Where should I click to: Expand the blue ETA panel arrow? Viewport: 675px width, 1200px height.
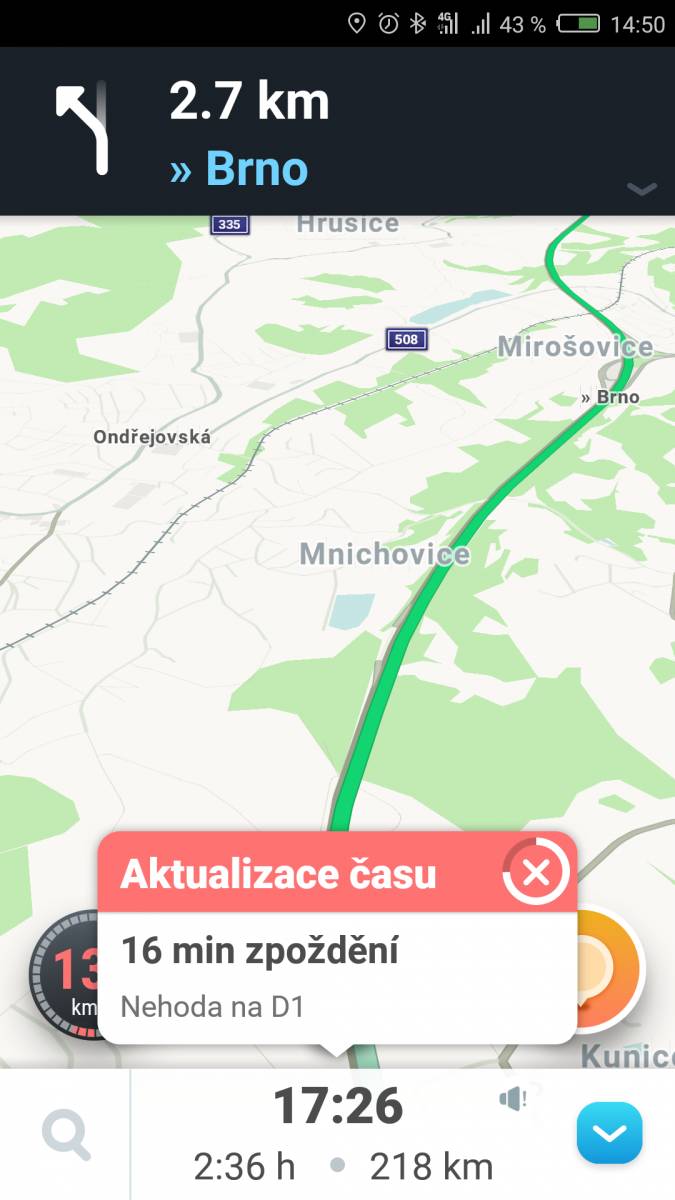[609, 1133]
